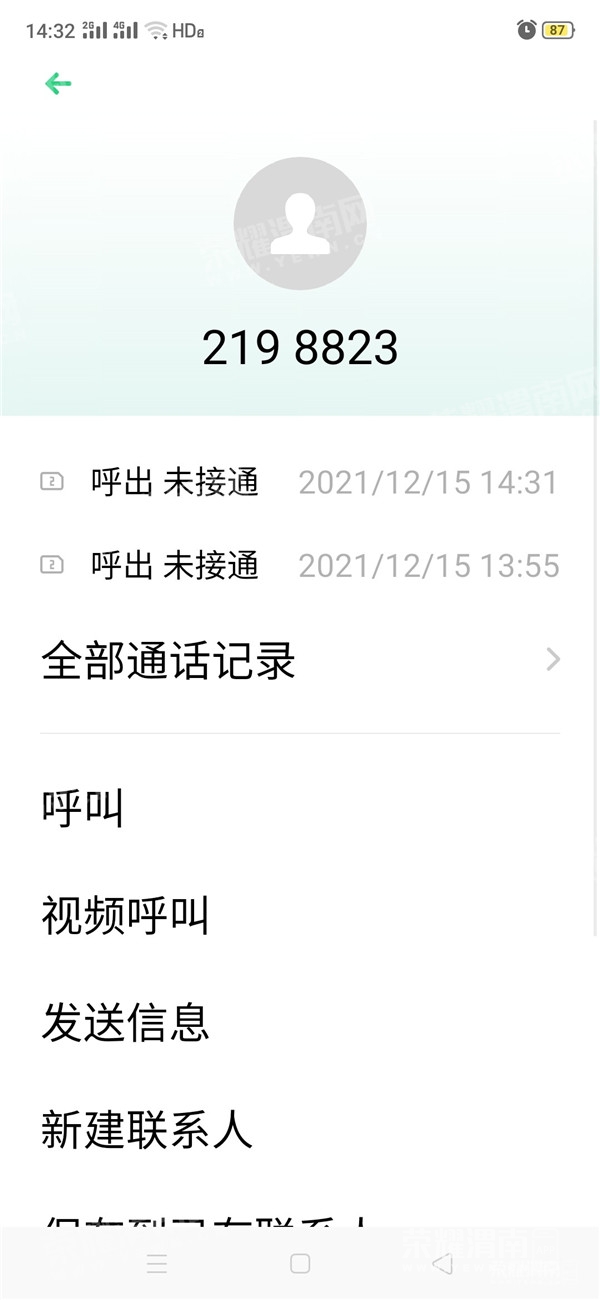Start a 视频呼叫 video call
Screen dimensions: 600x1300
[x=125, y=915]
